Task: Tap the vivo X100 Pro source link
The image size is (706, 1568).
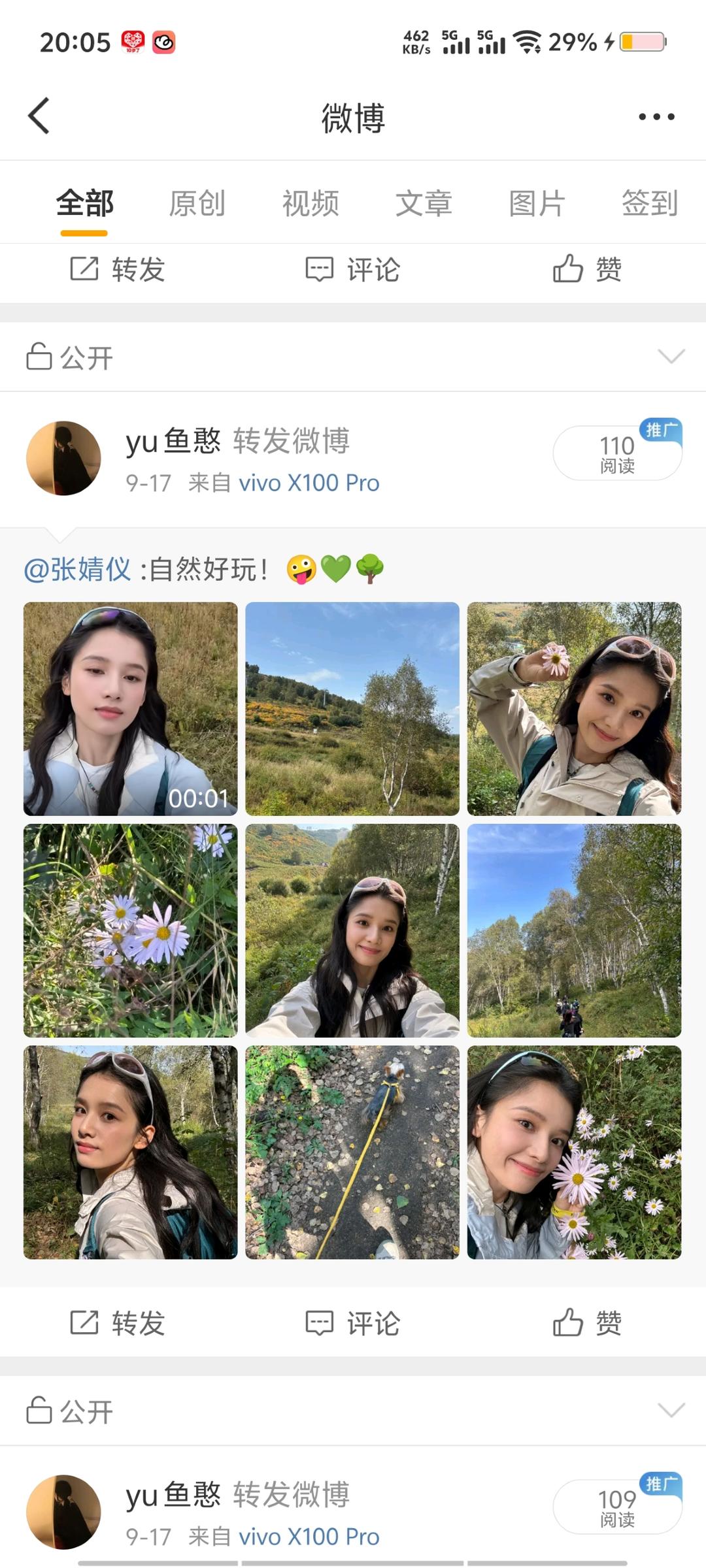Action: pos(309,483)
